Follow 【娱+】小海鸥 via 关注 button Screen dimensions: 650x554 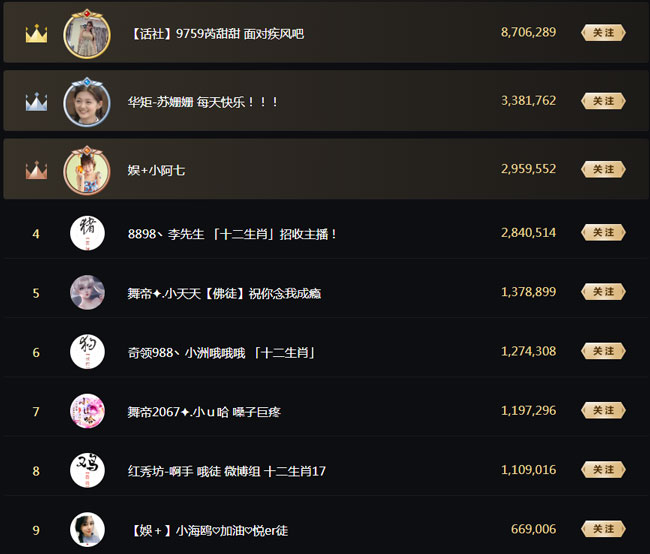pyautogui.click(x=604, y=529)
